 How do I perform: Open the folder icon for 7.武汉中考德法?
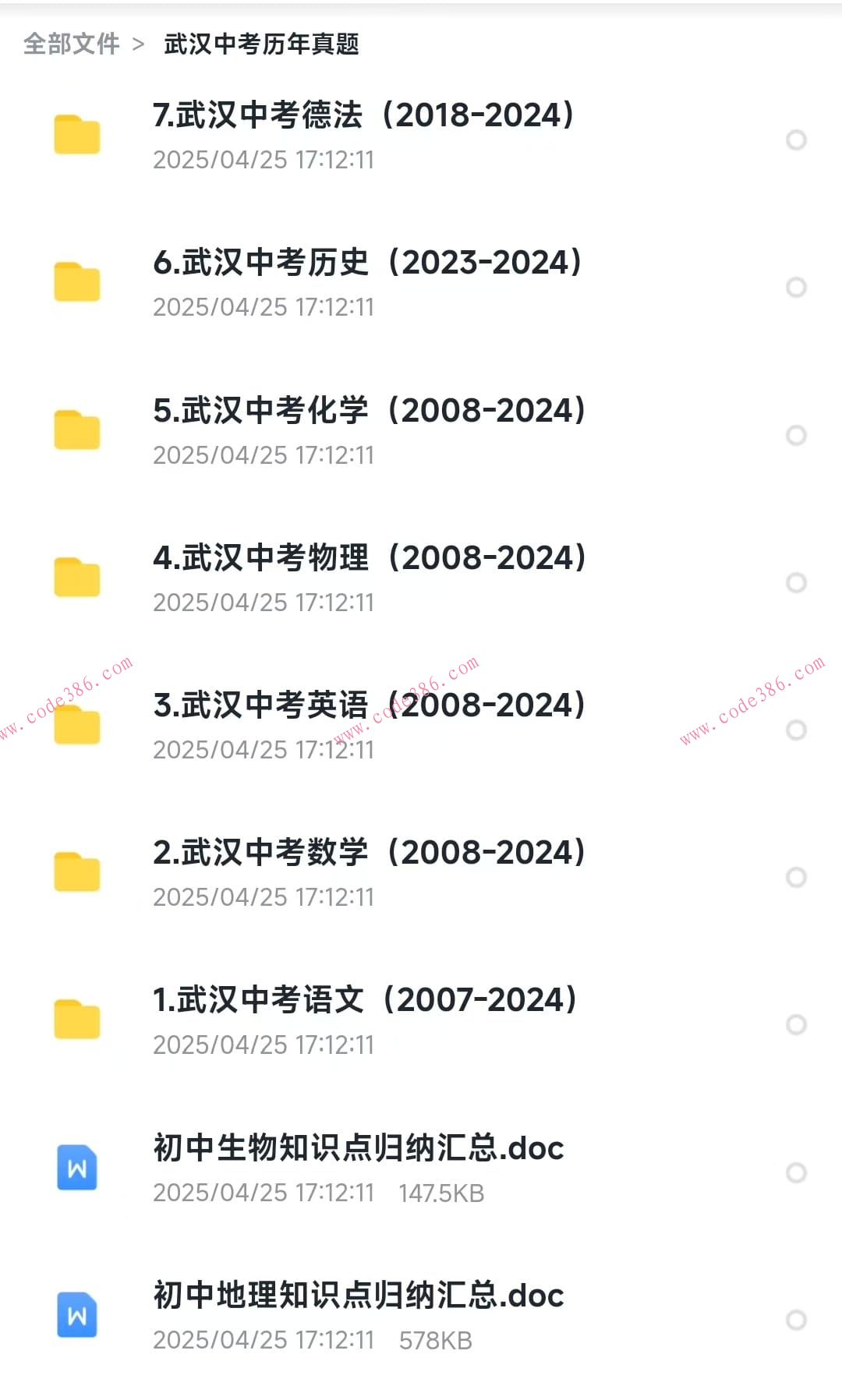(x=76, y=135)
